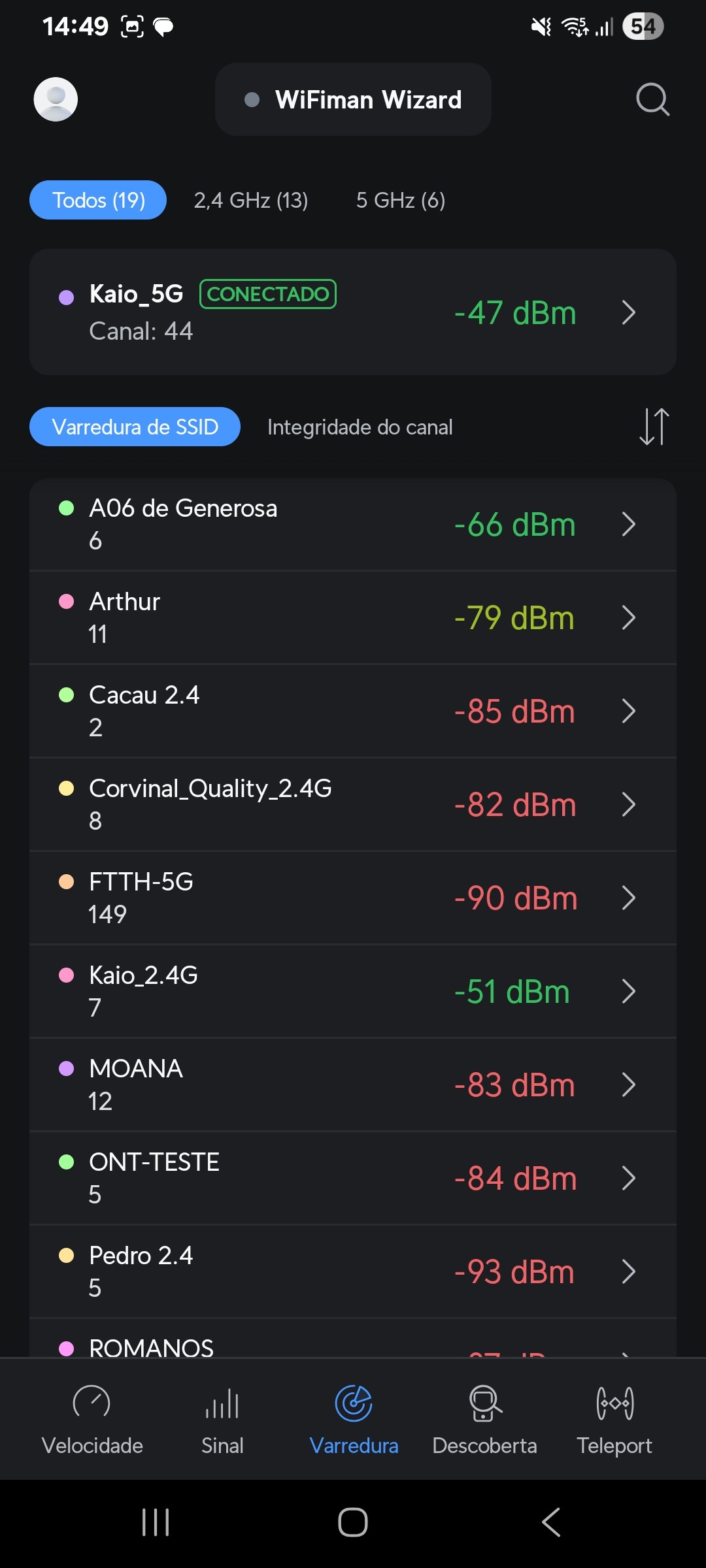Open connected network Kaio_5G details
The width and height of the screenshot is (706, 1568).
353,312
